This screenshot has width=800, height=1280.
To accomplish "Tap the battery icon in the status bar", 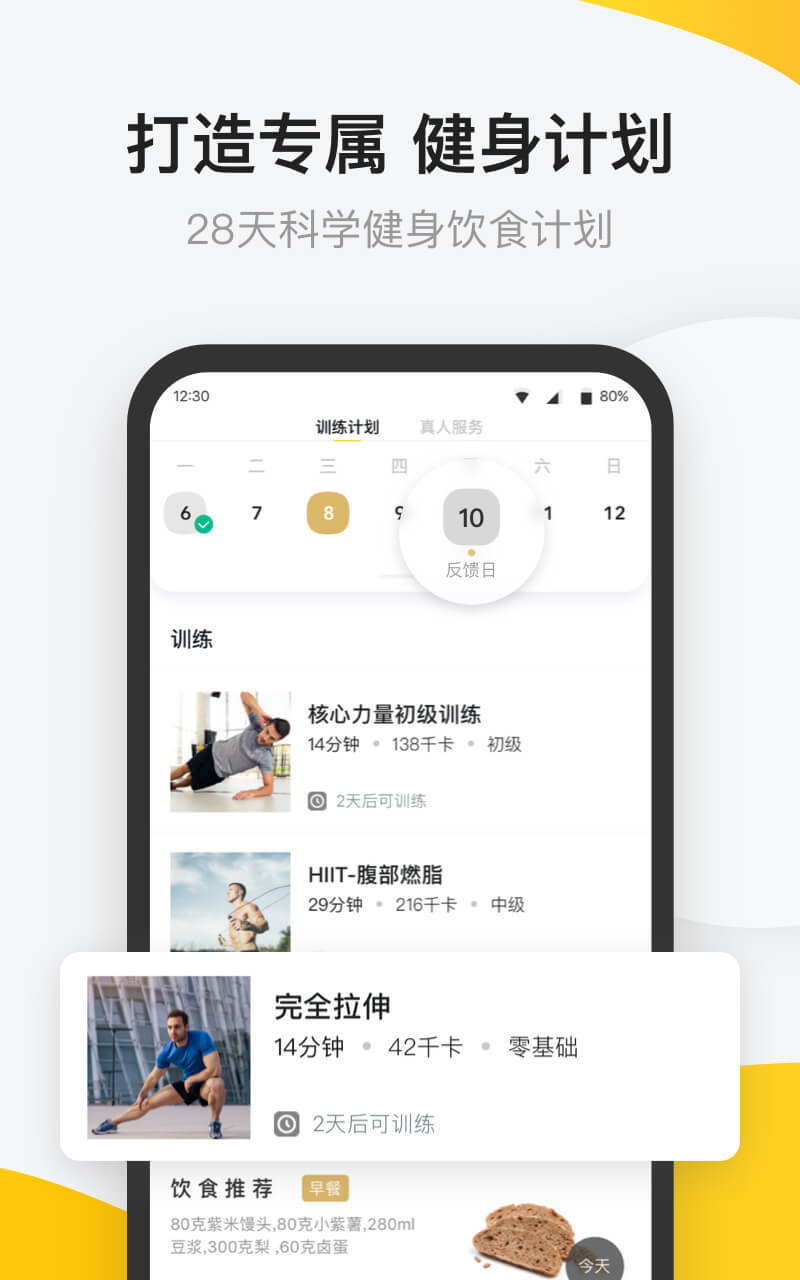I will pyautogui.click(x=586, y=397).
